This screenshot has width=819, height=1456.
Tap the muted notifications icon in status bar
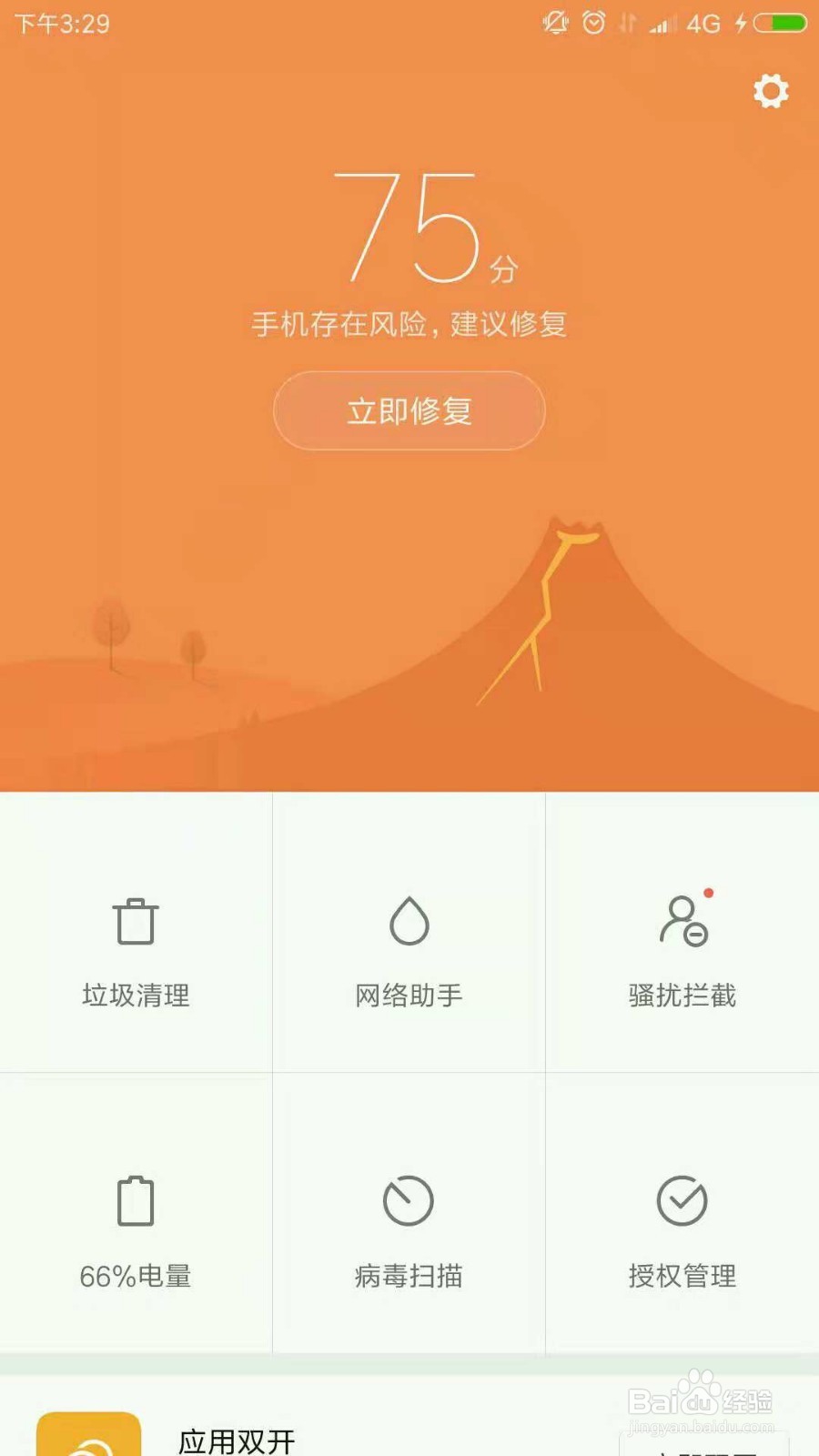coord(556,23)
